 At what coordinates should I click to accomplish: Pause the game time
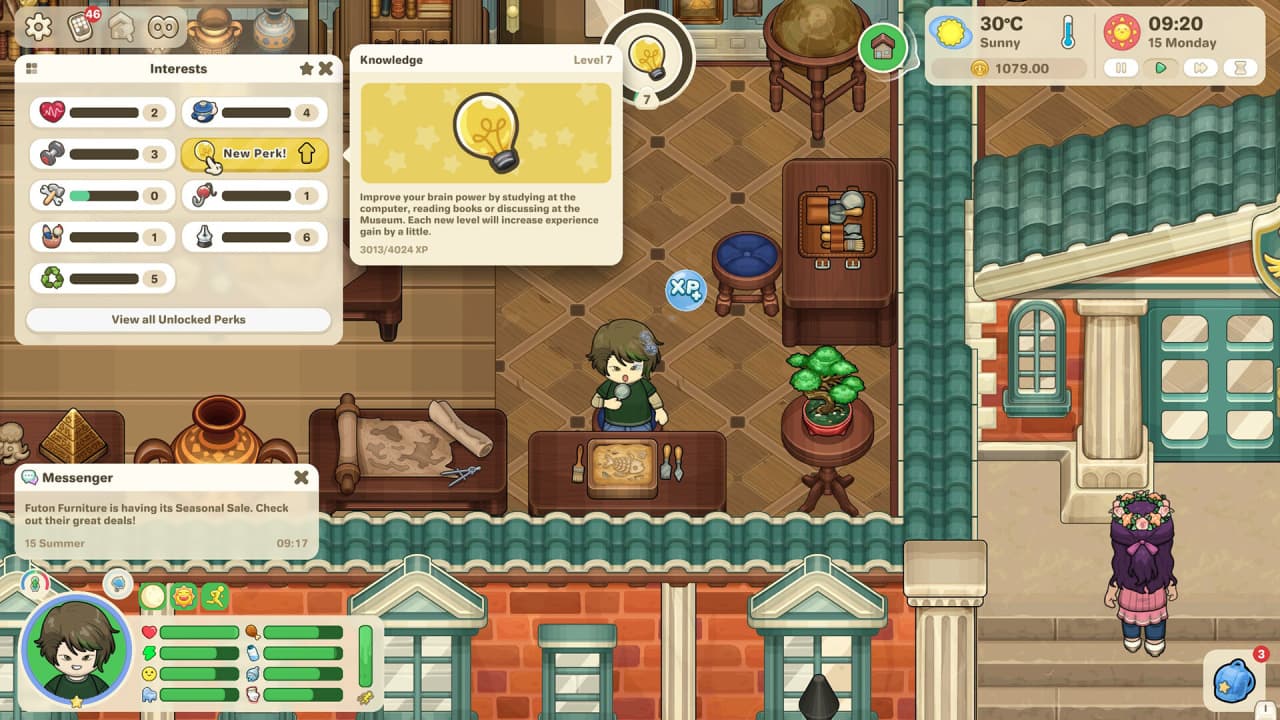[x=1122, y=68]
